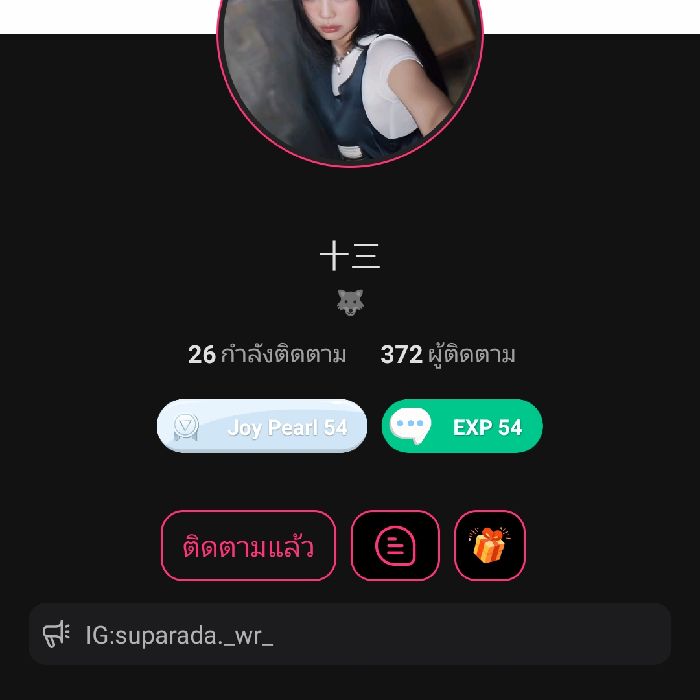Open the profile picture of 十三

[x=350, y=80]
